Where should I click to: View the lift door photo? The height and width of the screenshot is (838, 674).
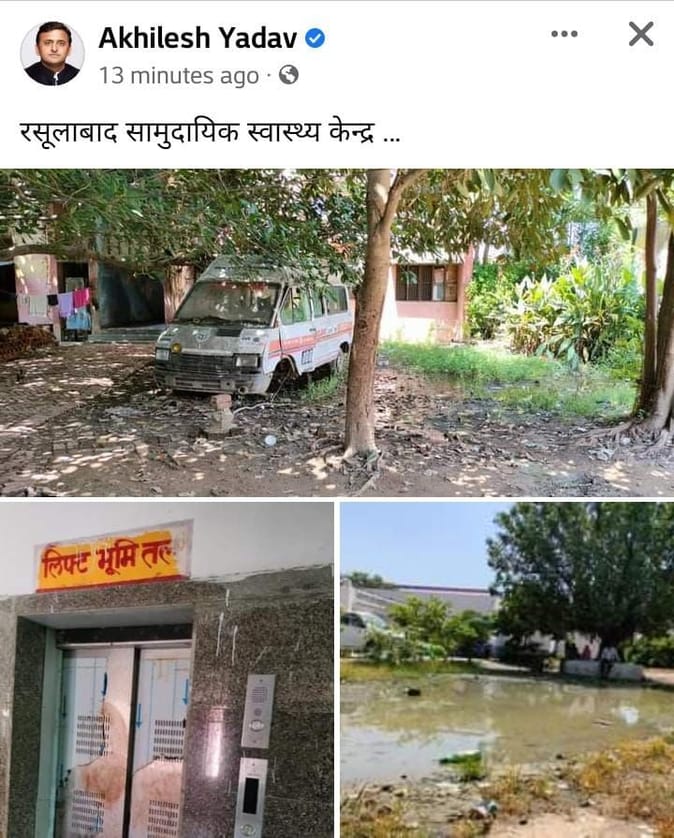click(x=167, y=670)
